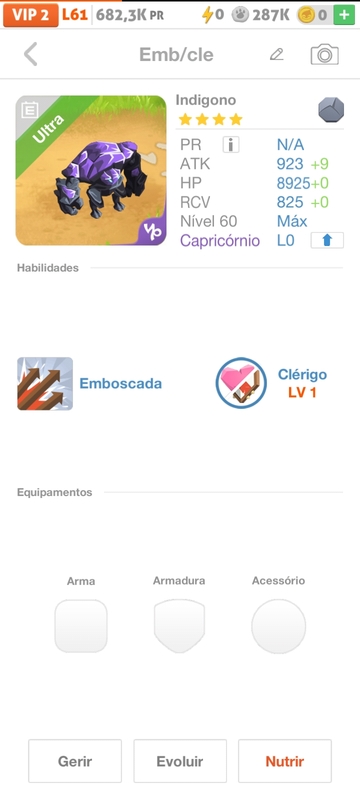Open the Indigono monster portrait
Image resolution: width=360 pixels, height=800 pixels.
pos(91,170)
